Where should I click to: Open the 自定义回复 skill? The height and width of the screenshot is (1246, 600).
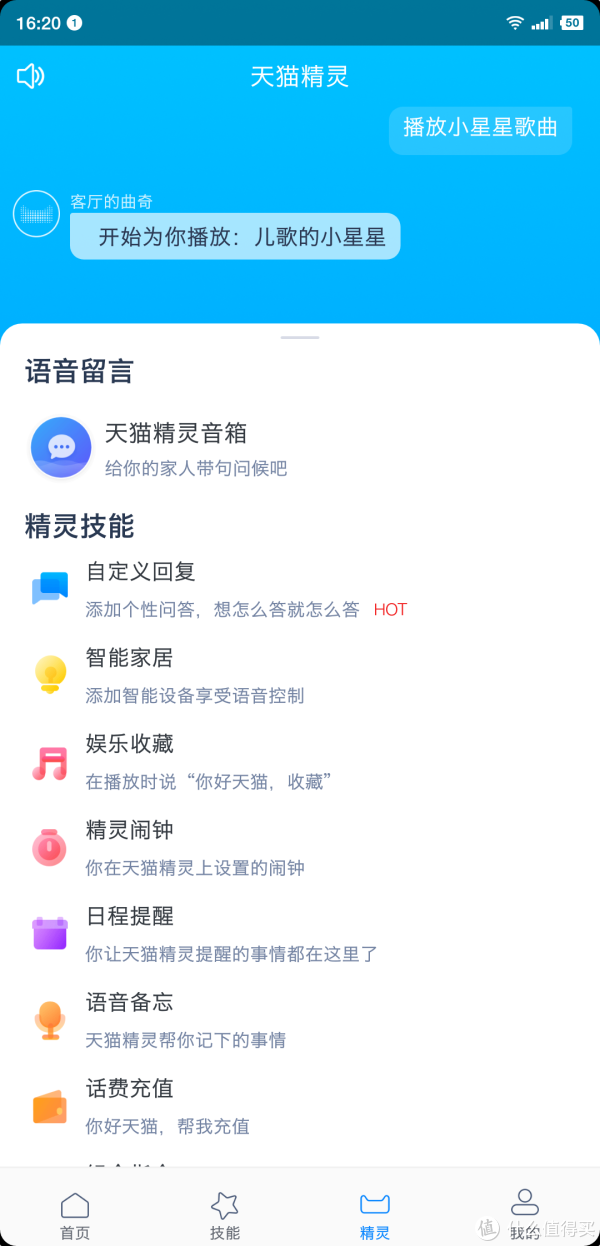pos(300,589)
